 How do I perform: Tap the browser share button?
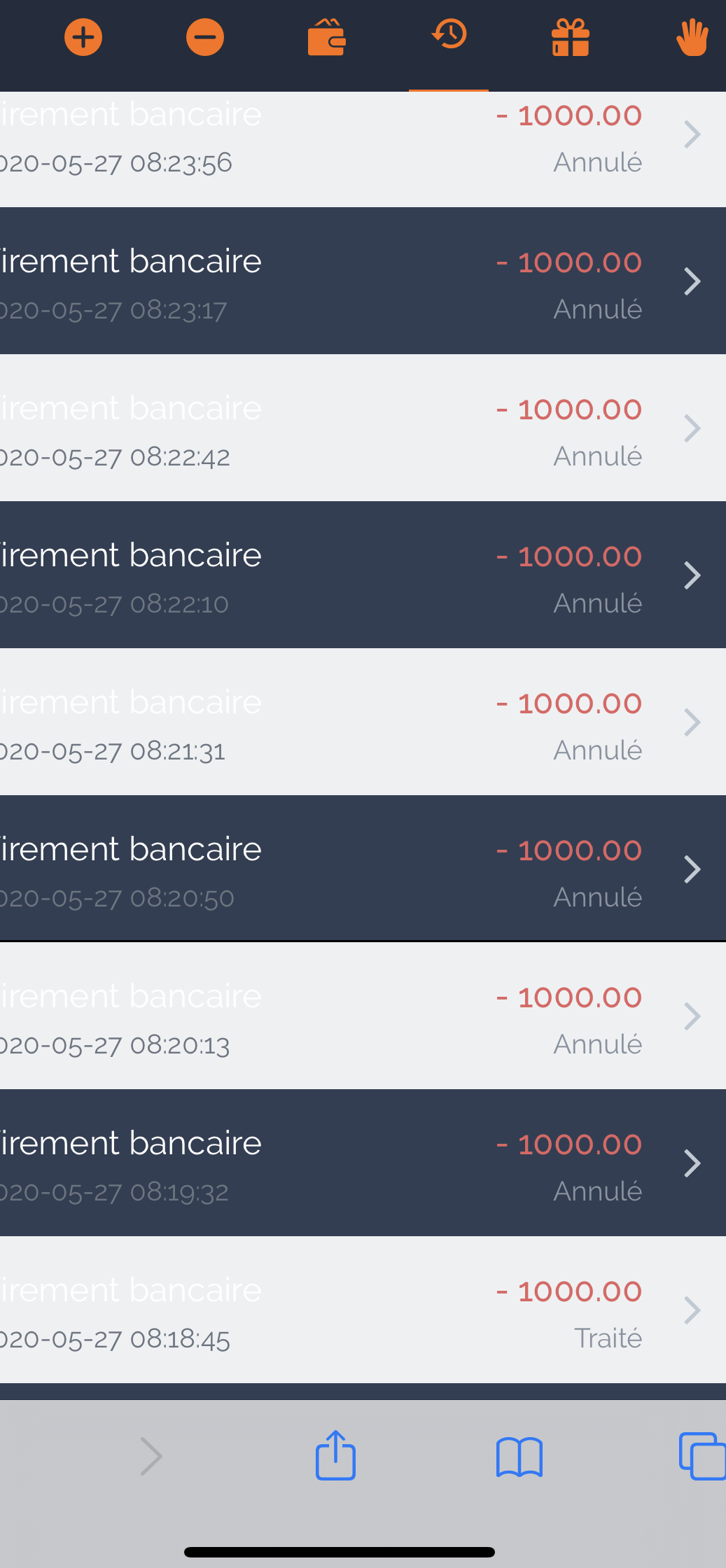tap(335, 1455)
